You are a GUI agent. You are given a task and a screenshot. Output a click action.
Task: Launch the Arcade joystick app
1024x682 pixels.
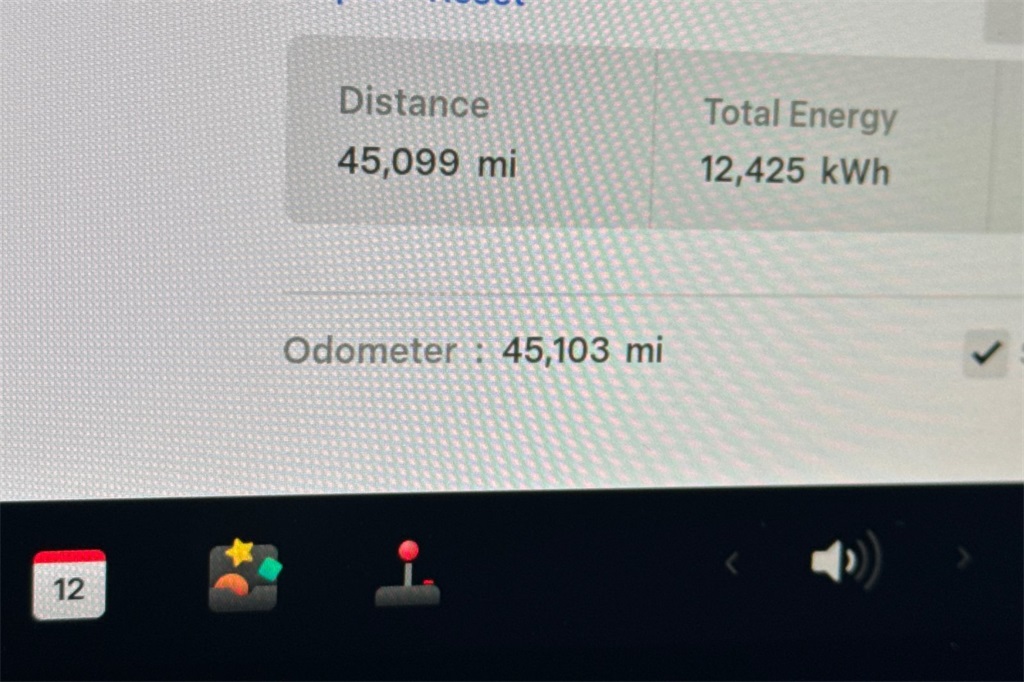(x=407, y=577)
